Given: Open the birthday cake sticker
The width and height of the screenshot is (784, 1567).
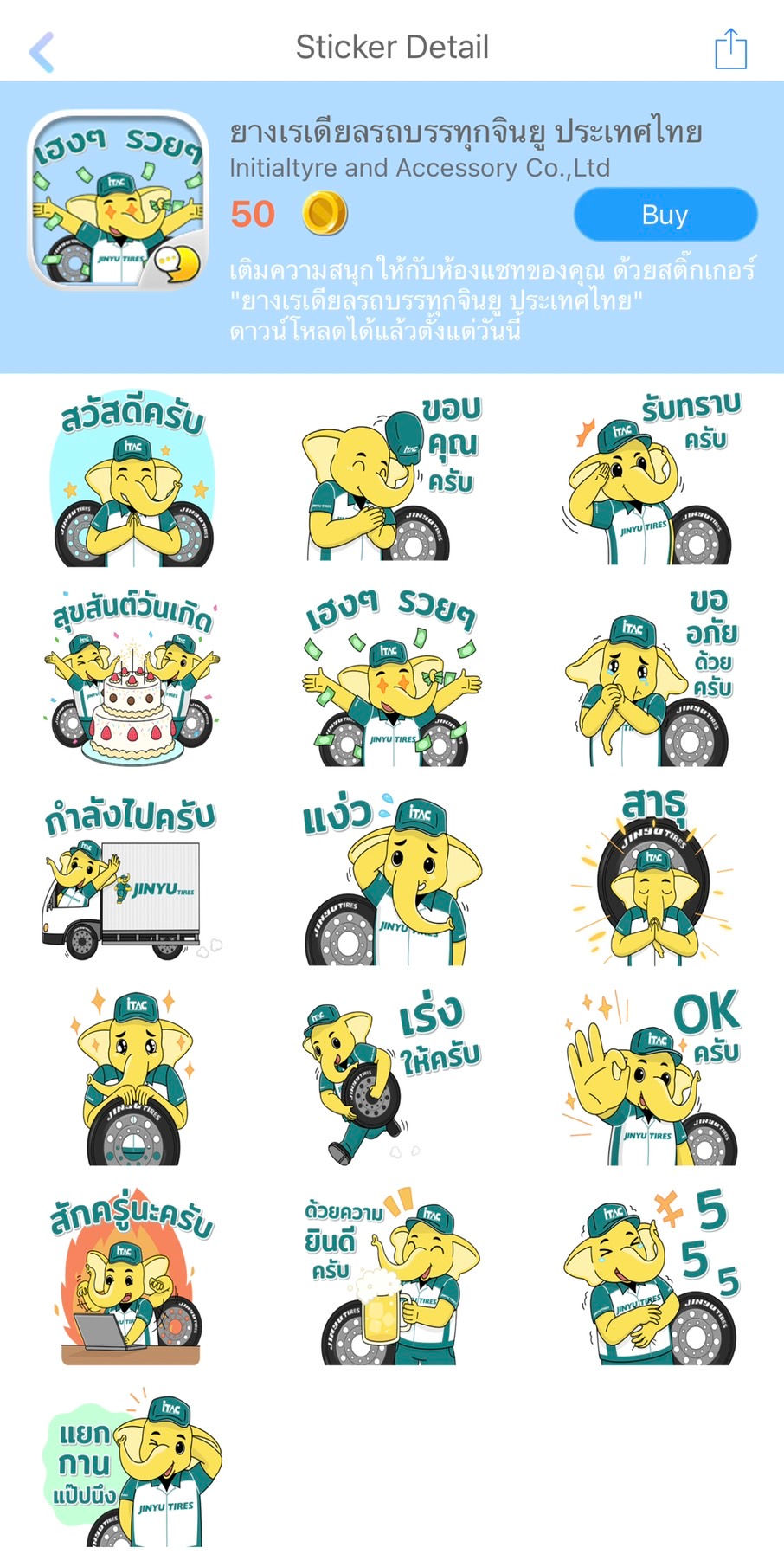Looking at the screenshot, I should pos(132,678).
